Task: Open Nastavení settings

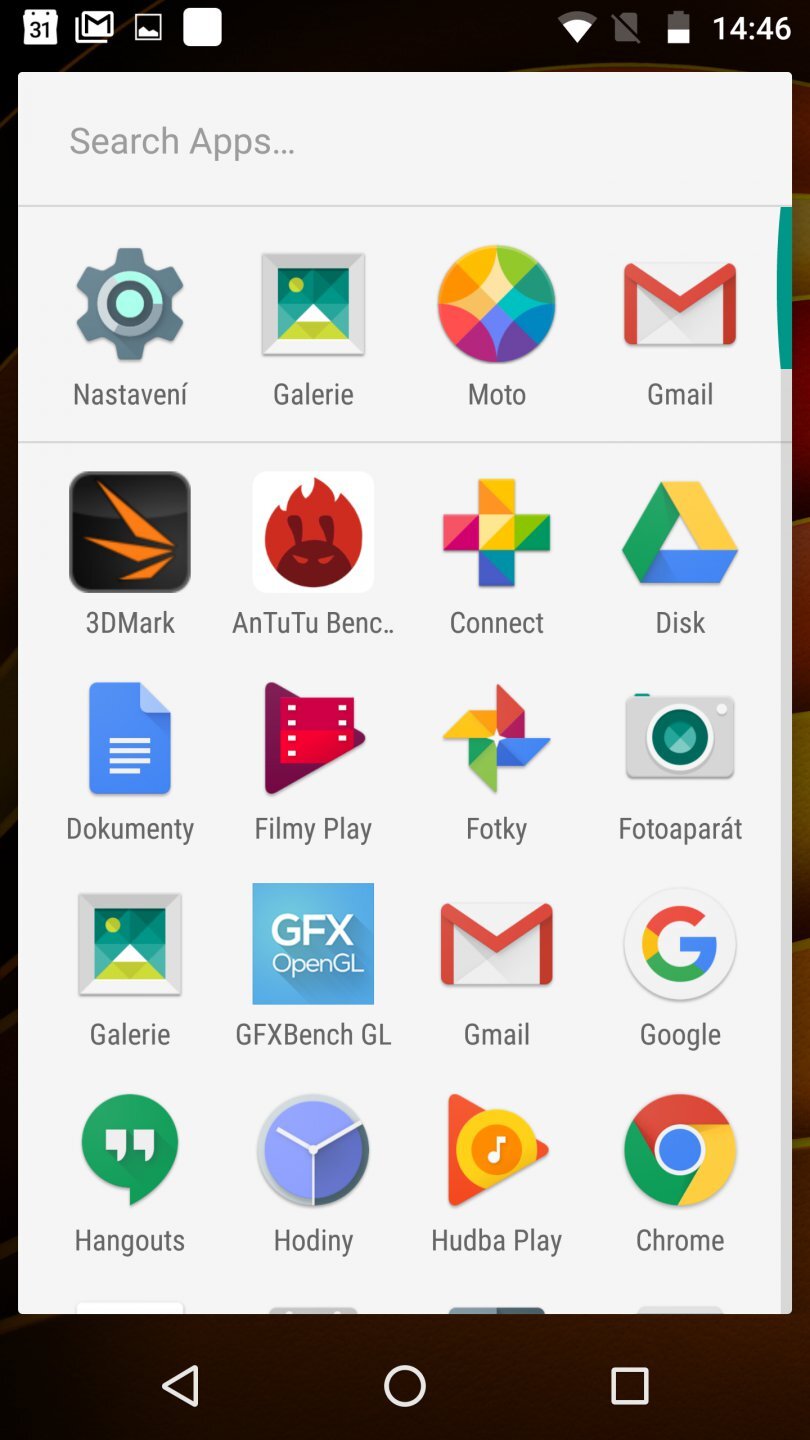Action: [129, 304]
